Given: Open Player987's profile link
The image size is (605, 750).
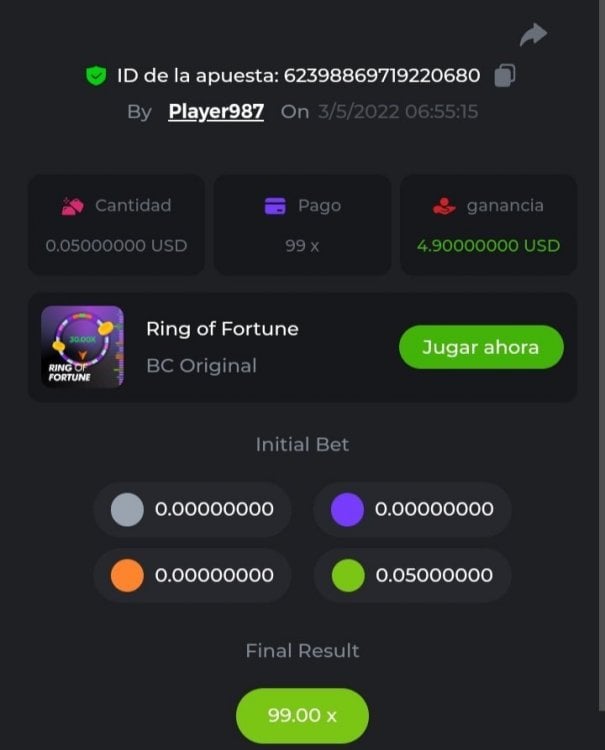Looking at the screenshot, I should pos(216,111).
